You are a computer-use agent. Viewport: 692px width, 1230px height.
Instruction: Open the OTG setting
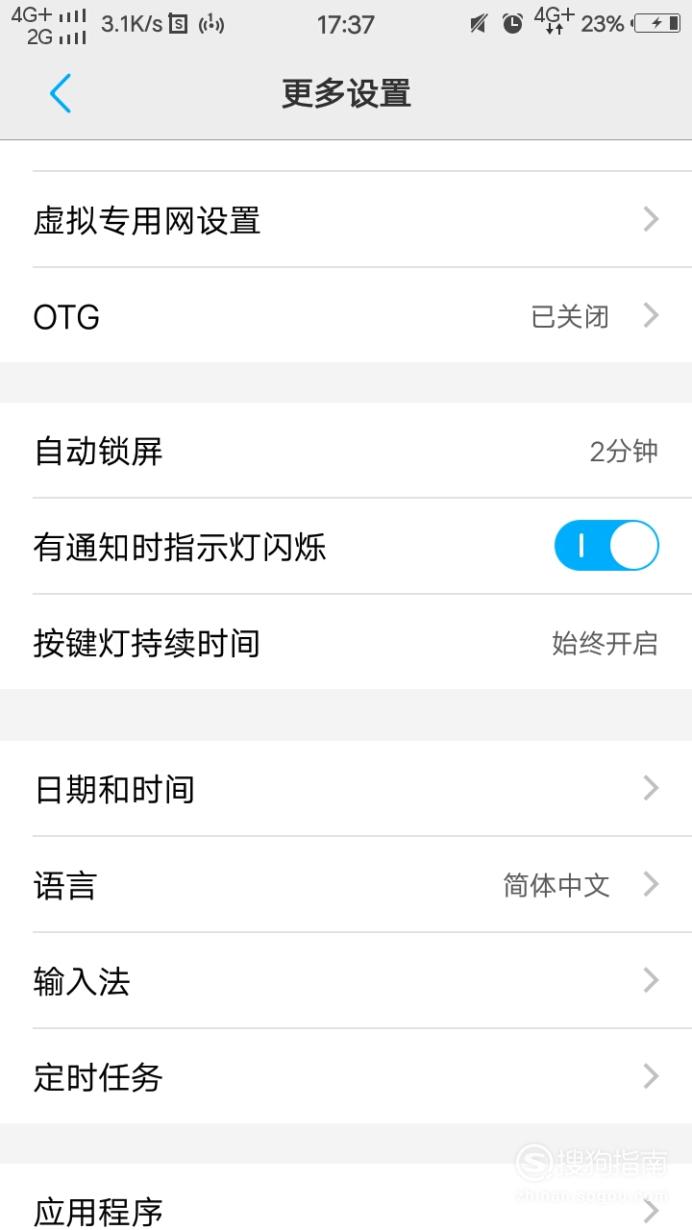click(346, 316)
